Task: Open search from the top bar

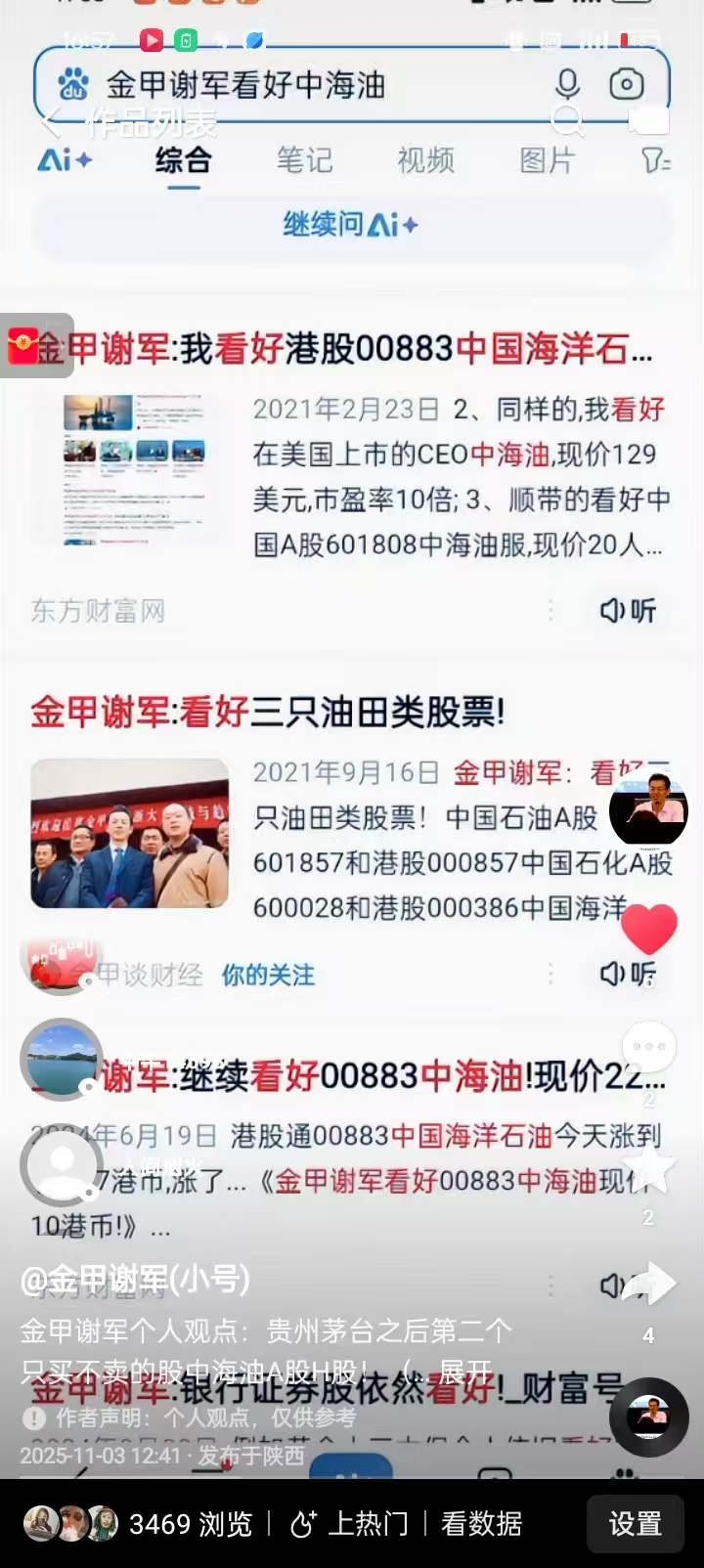Action: (567, 121)
